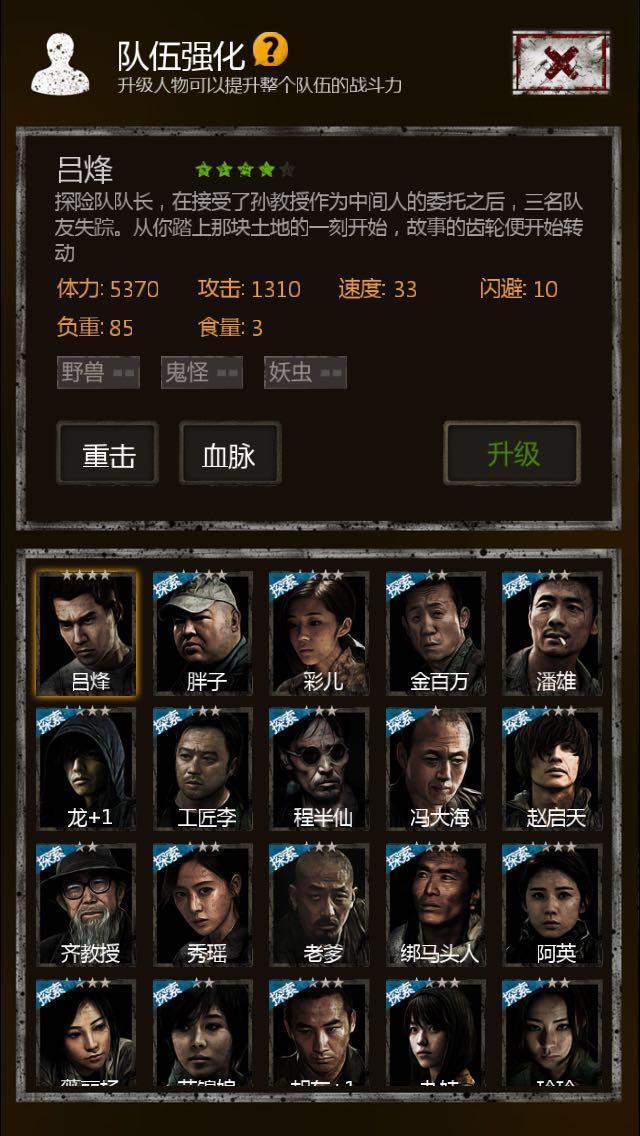Tap the green 升级 button
640x1136 pixels.
(512, 454)
